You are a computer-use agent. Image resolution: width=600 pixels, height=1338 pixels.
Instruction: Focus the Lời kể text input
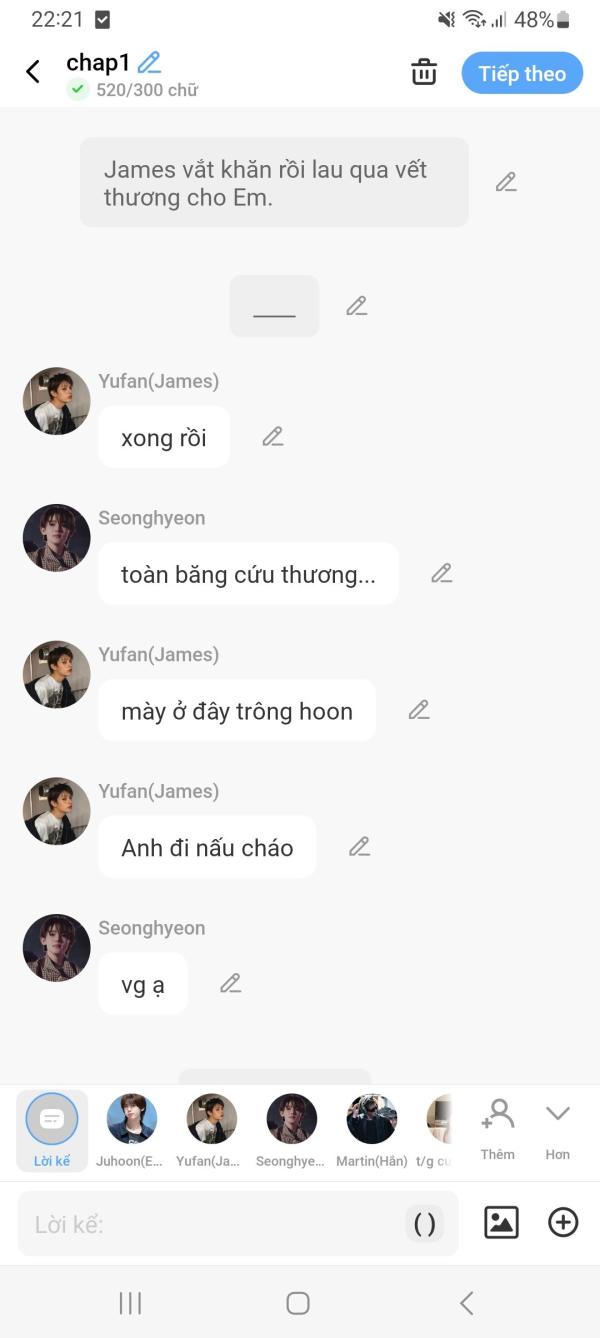(x=210, y=1224)
